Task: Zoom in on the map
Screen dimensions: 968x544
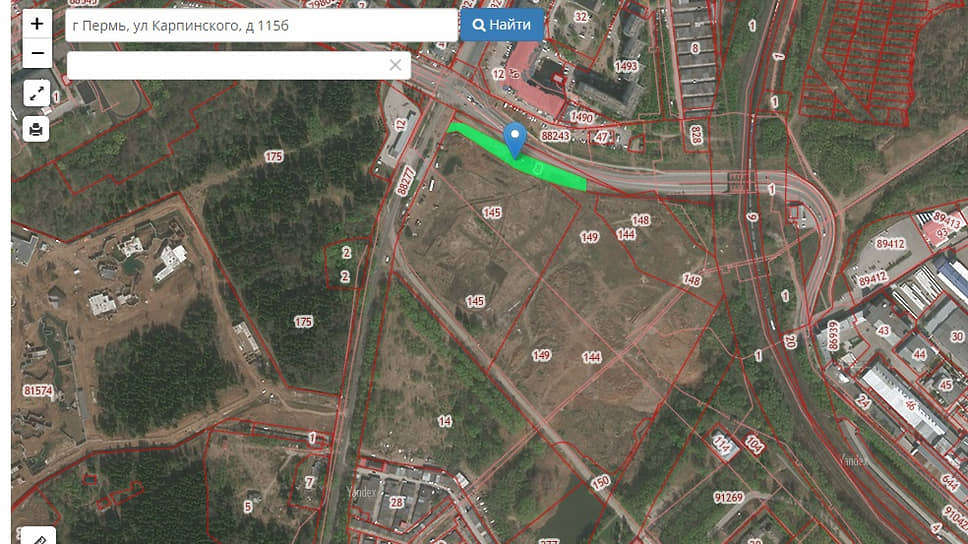Action: 37,24
